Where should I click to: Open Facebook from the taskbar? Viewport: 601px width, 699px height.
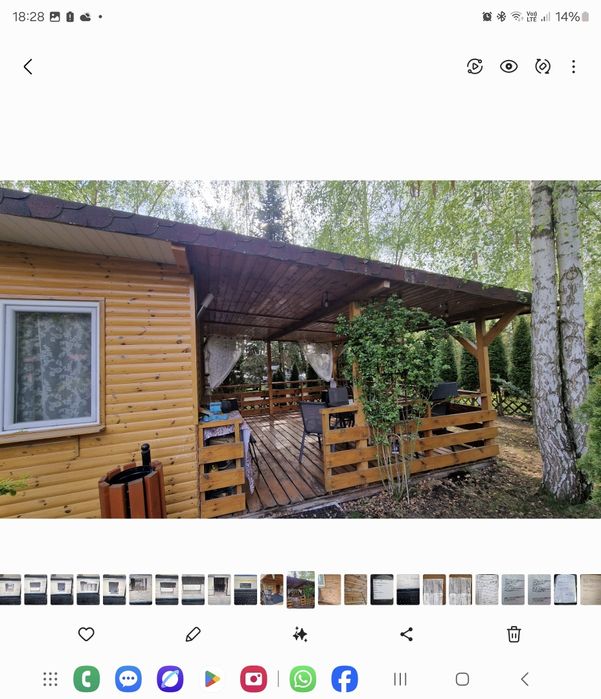point(345,679)
